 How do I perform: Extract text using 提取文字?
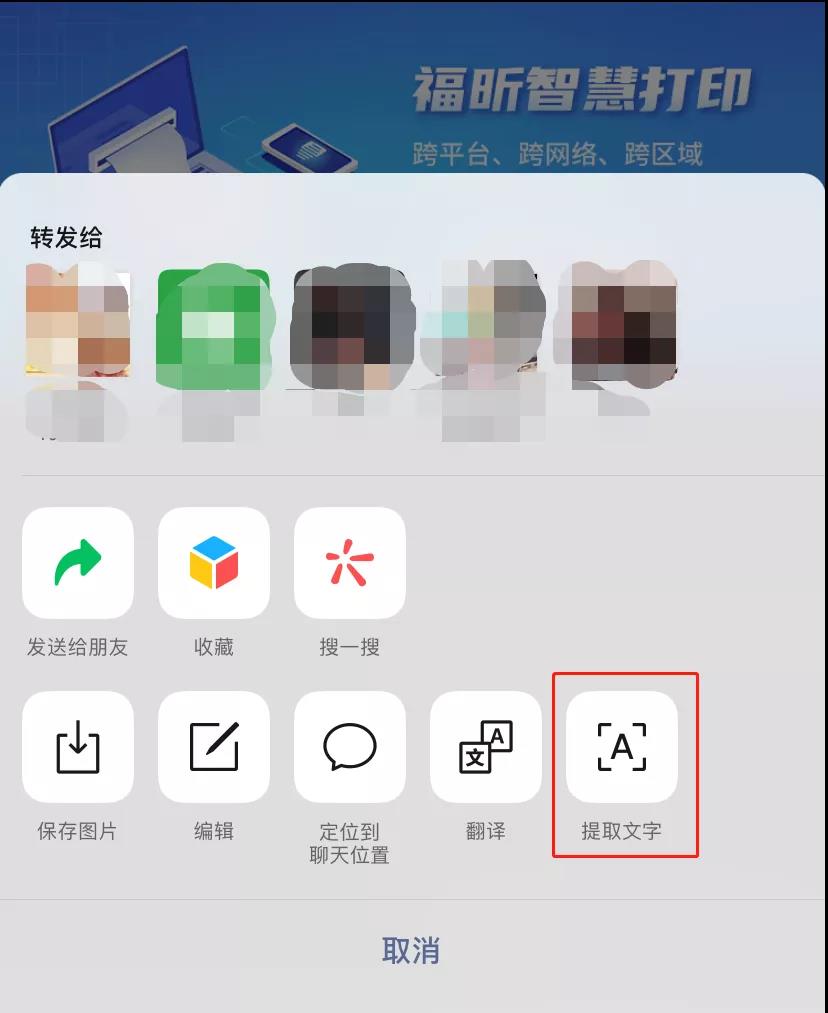point(622,747)
